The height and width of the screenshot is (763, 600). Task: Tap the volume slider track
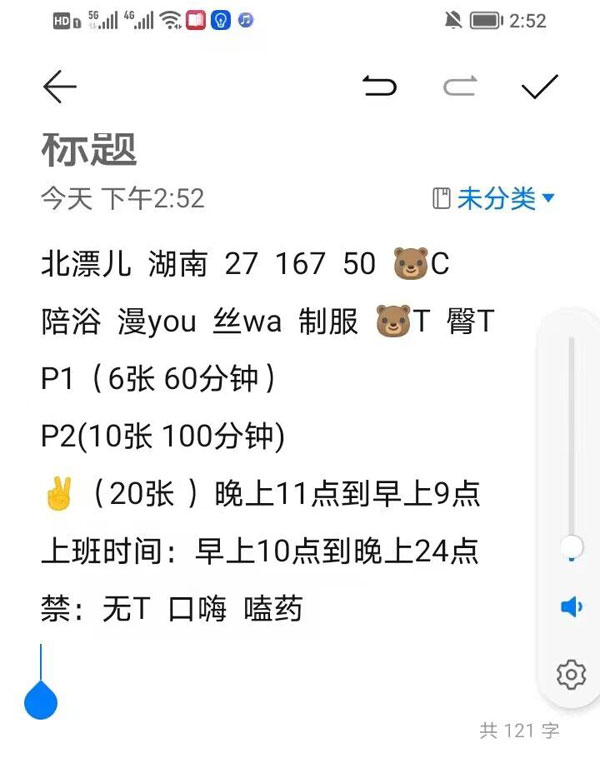point(572,440)
